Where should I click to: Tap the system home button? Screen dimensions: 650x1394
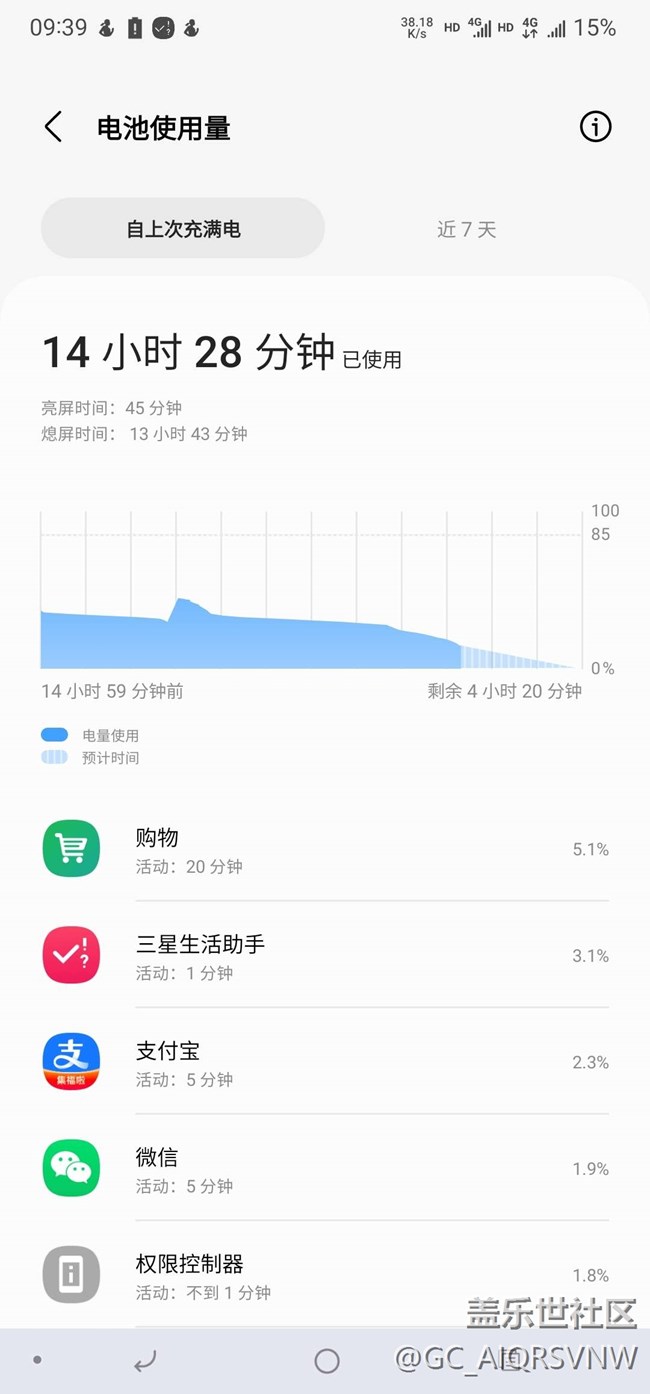(x=327, y=1361)
